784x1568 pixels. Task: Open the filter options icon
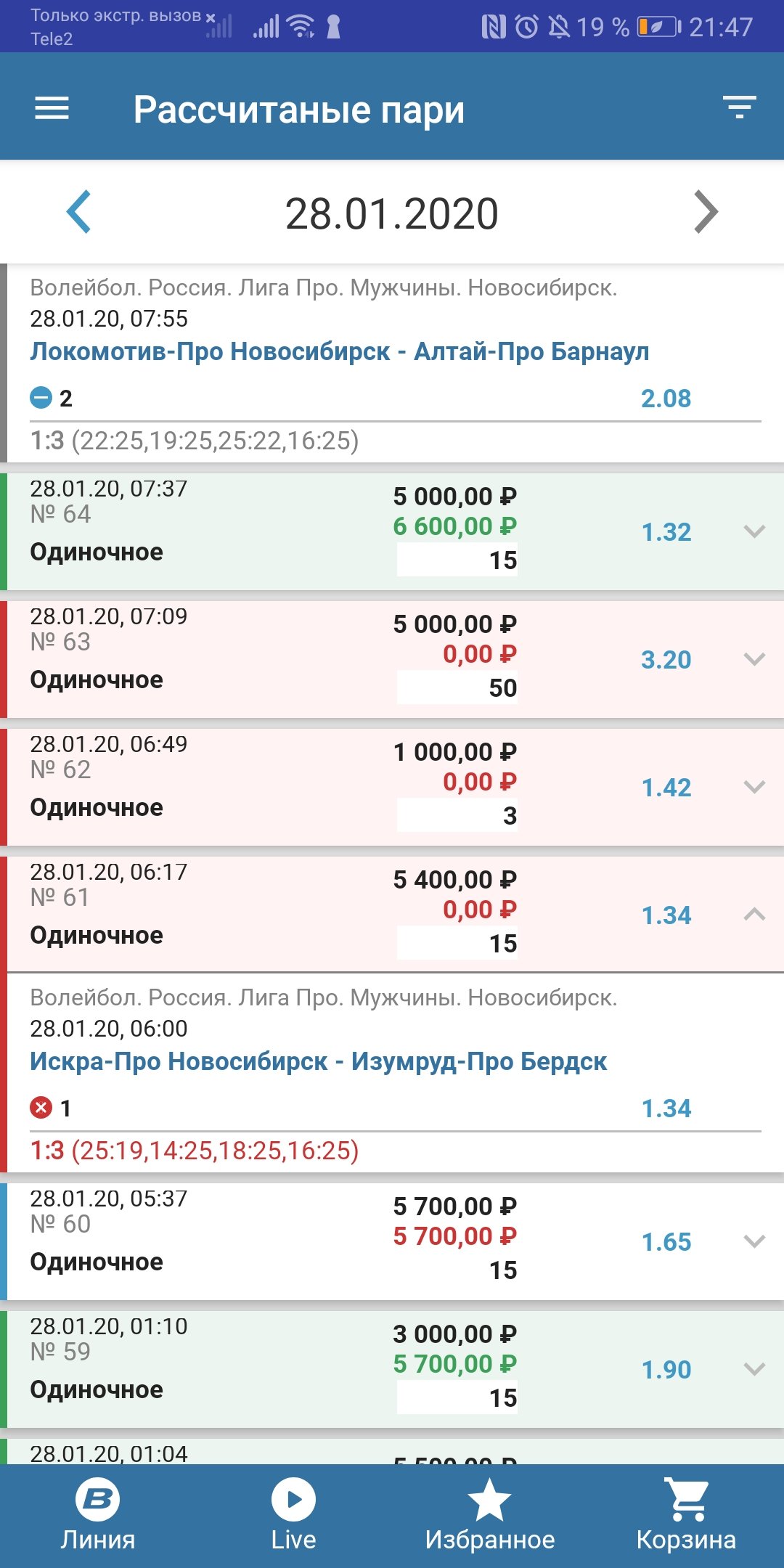739,107
